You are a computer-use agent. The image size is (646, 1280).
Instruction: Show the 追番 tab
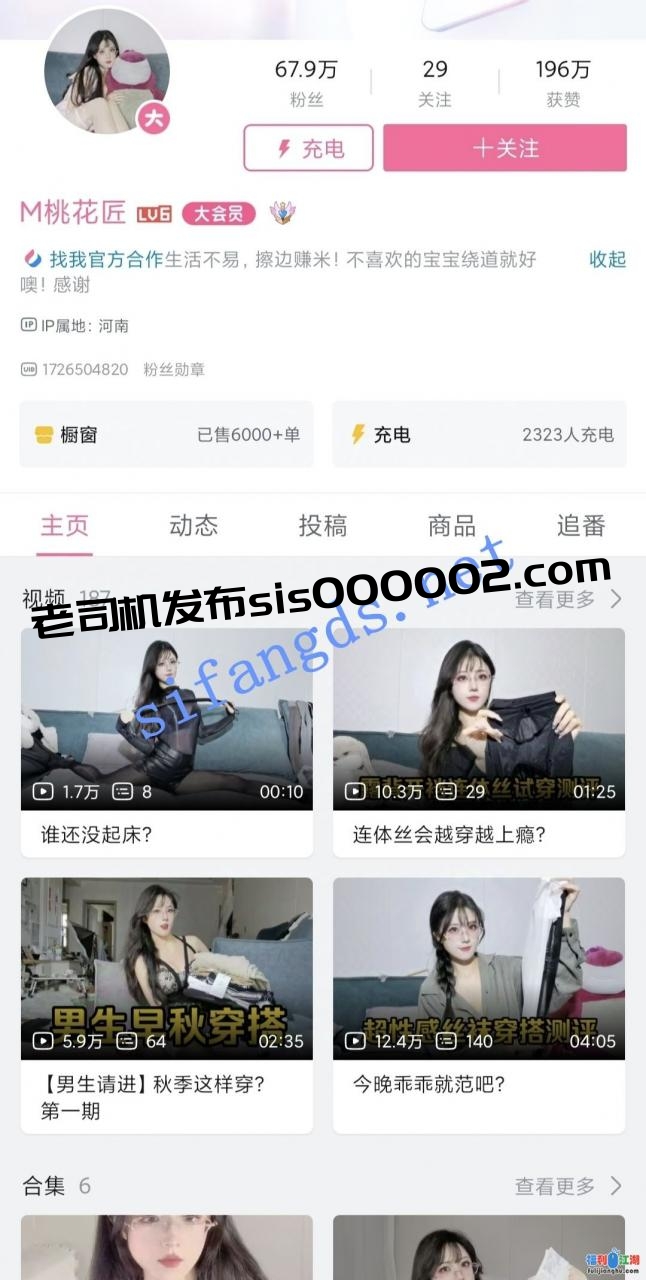click(581, 526)
